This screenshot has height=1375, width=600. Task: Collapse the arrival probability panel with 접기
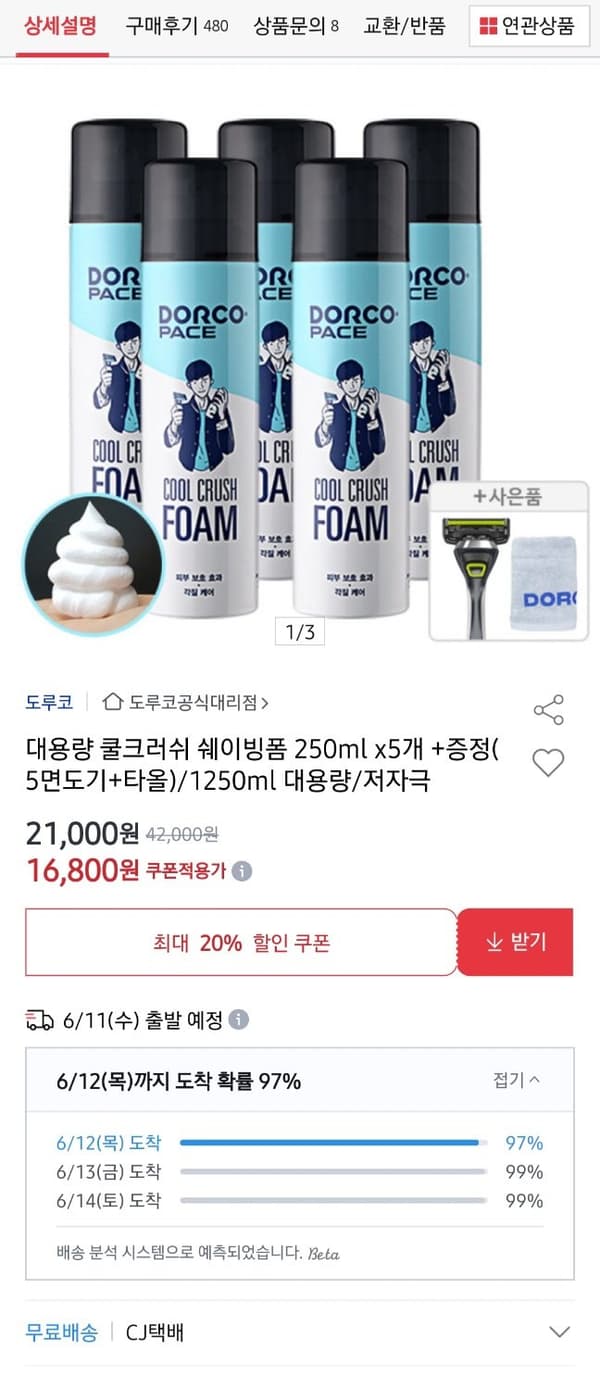click(x=517, y=1080)
